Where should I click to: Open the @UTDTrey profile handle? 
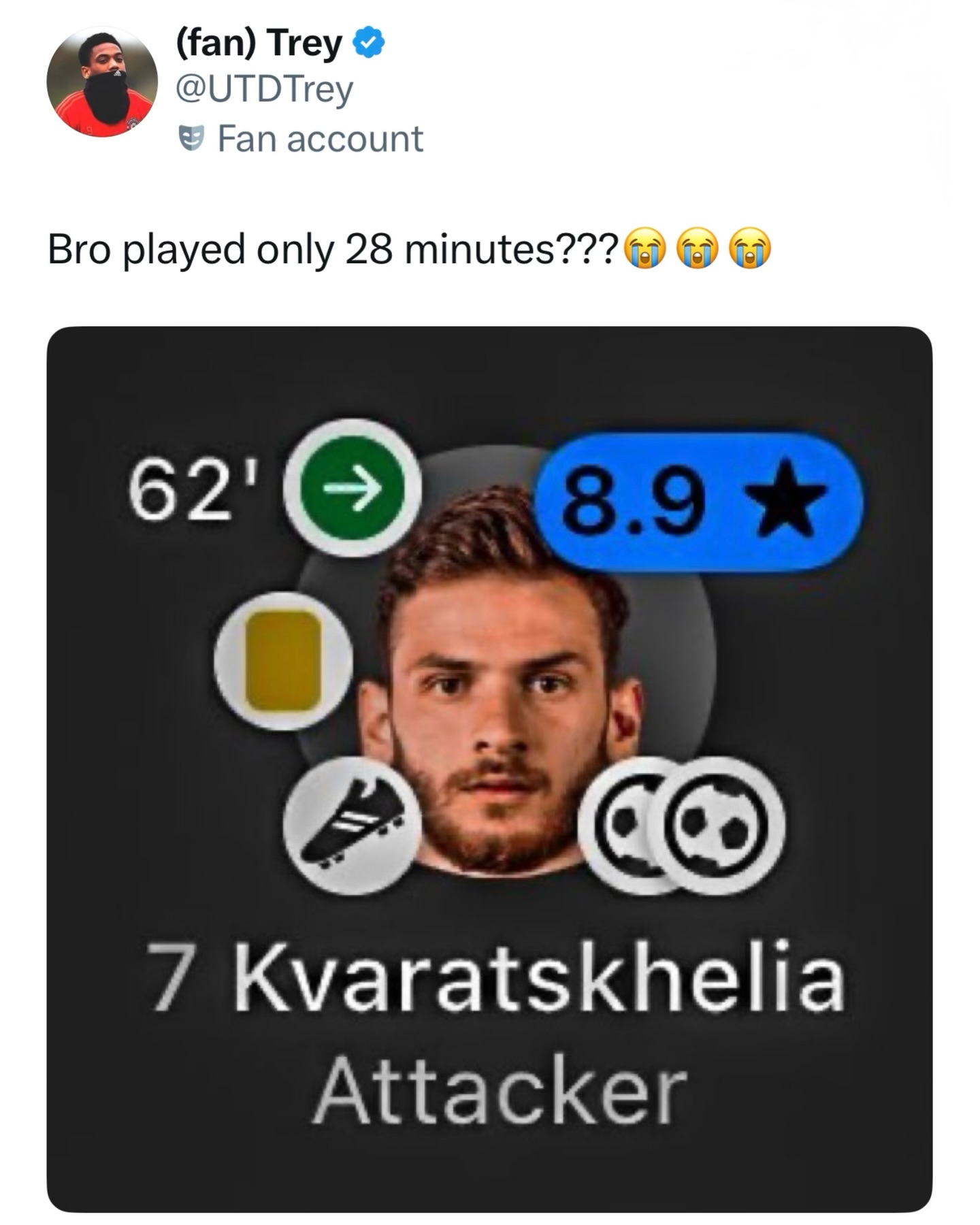(264, 90)
